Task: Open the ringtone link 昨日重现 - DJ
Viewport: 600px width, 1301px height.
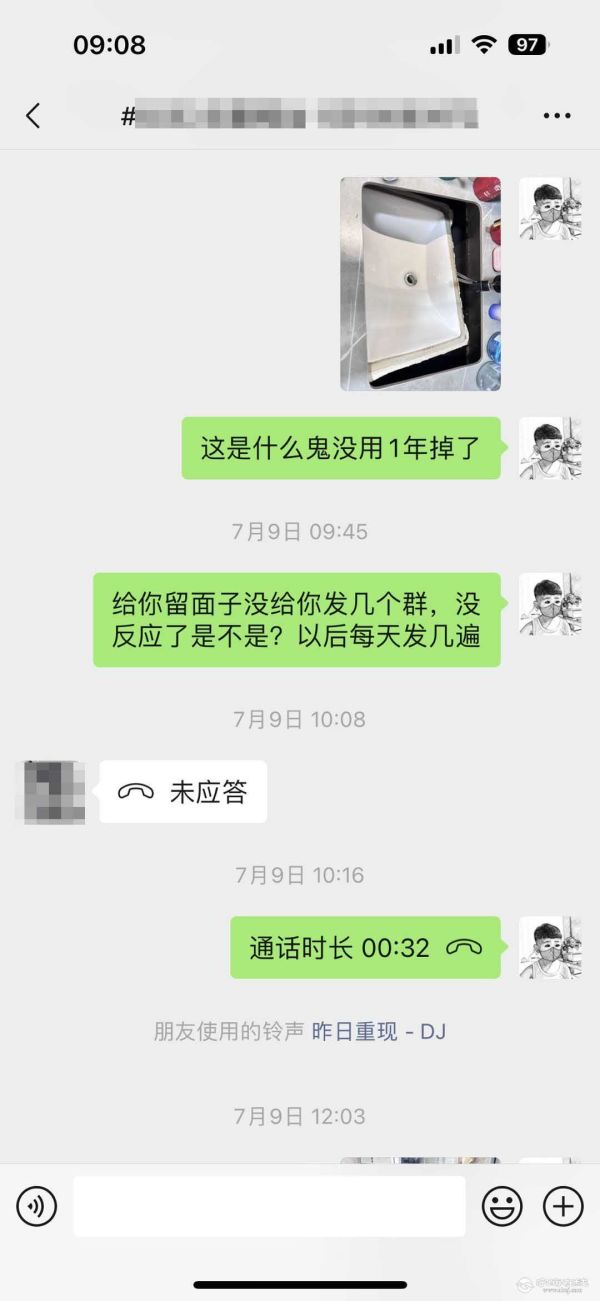Action: 379,1031
